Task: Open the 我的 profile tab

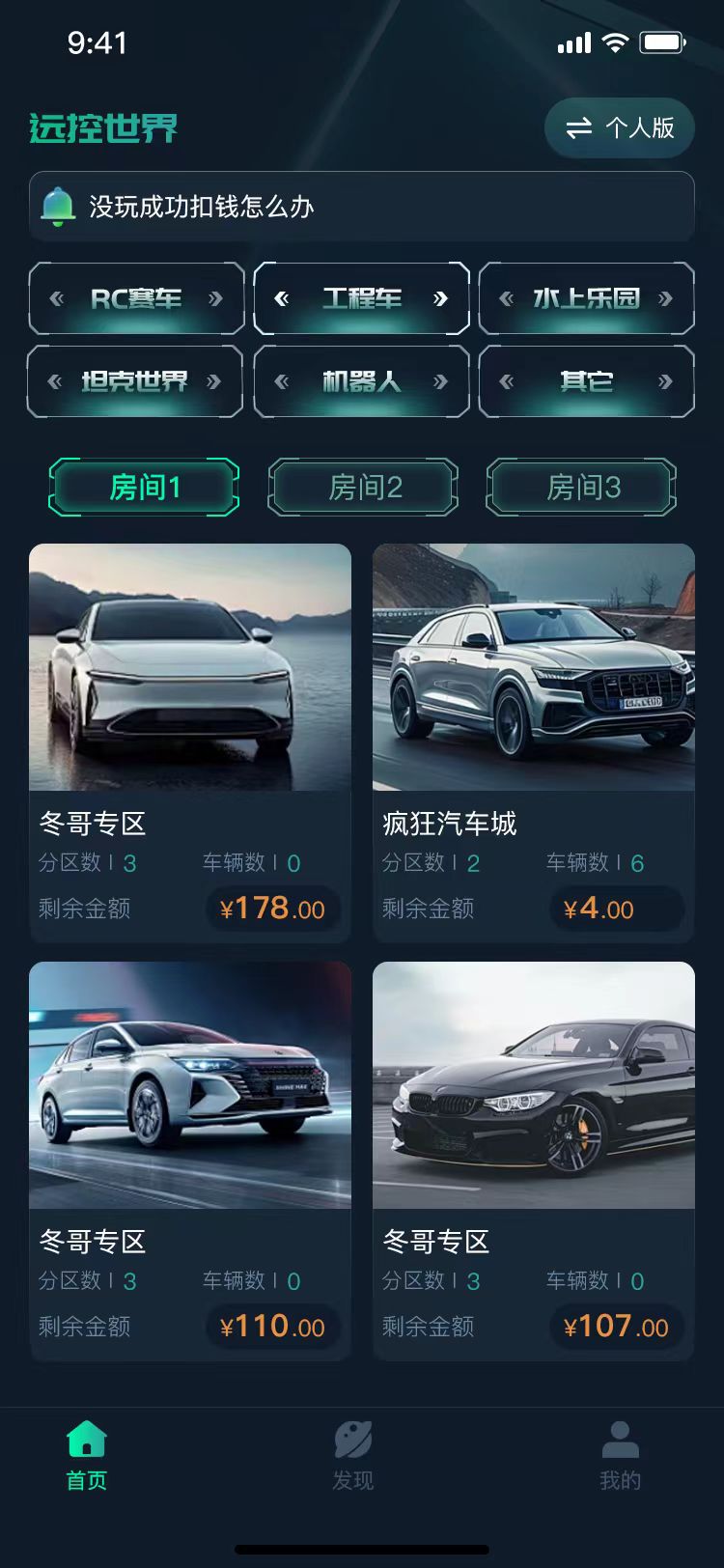Action: (x=620, y=1456)
